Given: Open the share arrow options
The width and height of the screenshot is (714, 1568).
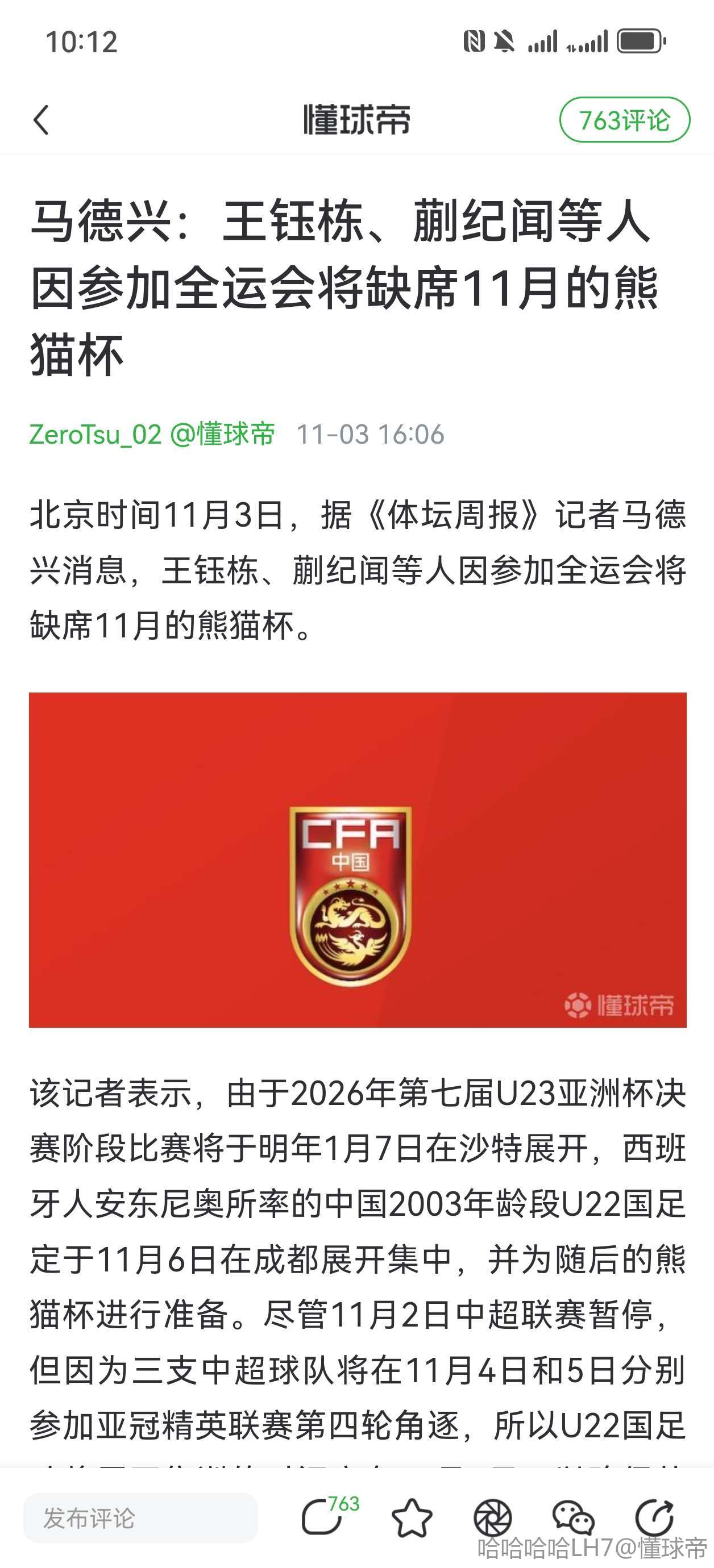Looking at the screenshot, I should (654, 1517).
